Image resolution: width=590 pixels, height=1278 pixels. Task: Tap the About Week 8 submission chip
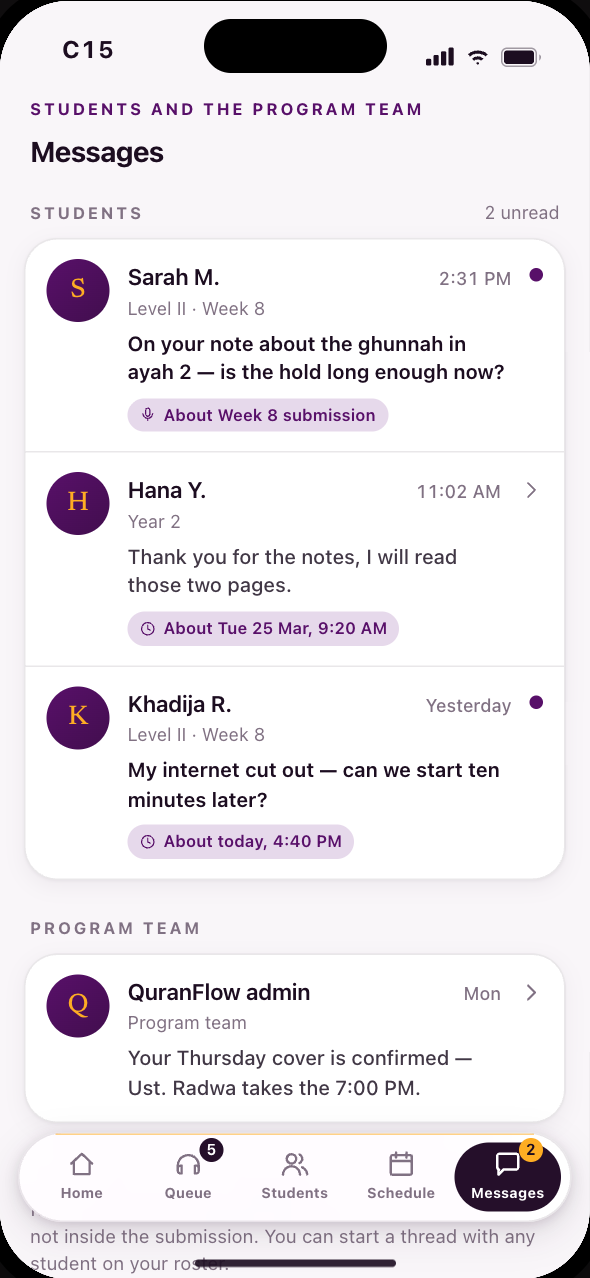coord(258,415)
